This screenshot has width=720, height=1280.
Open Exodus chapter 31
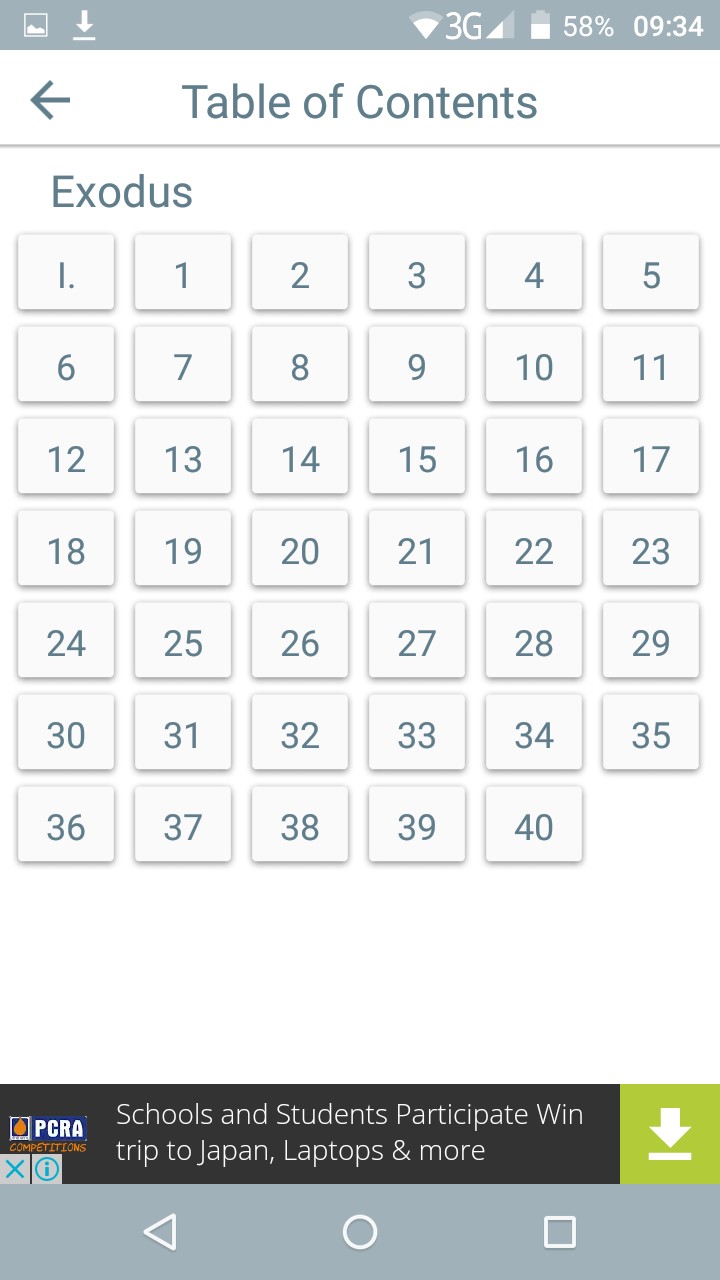[183, 733]
